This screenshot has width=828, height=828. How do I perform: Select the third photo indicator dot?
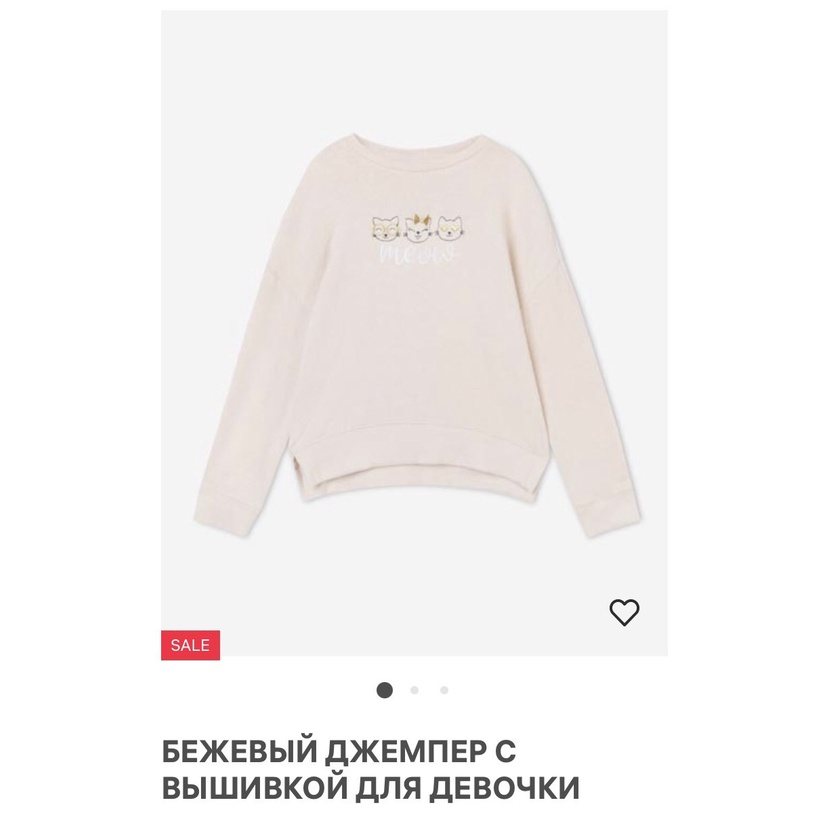[444, 690]
